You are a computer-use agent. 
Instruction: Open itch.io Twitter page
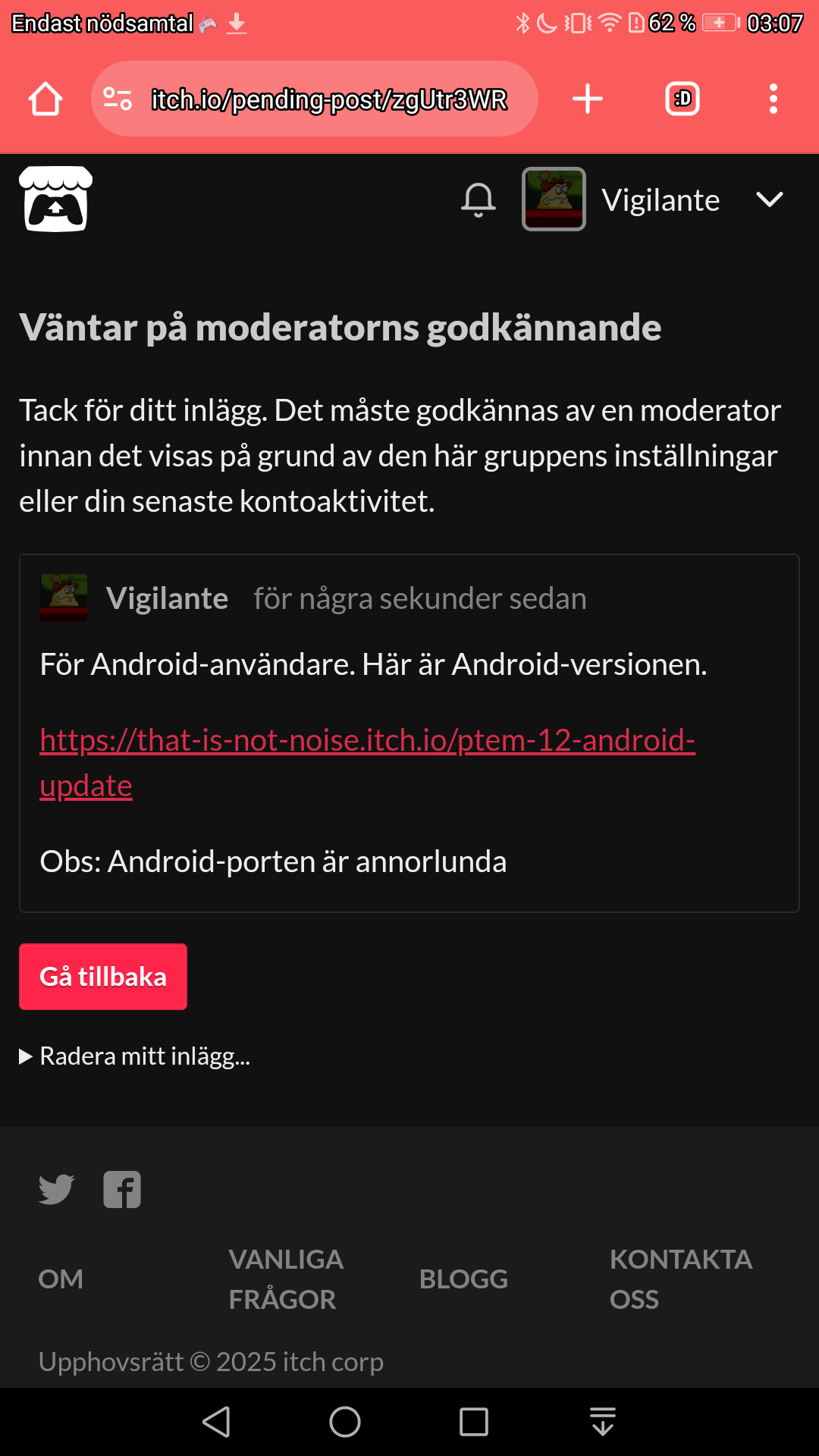56,1189
